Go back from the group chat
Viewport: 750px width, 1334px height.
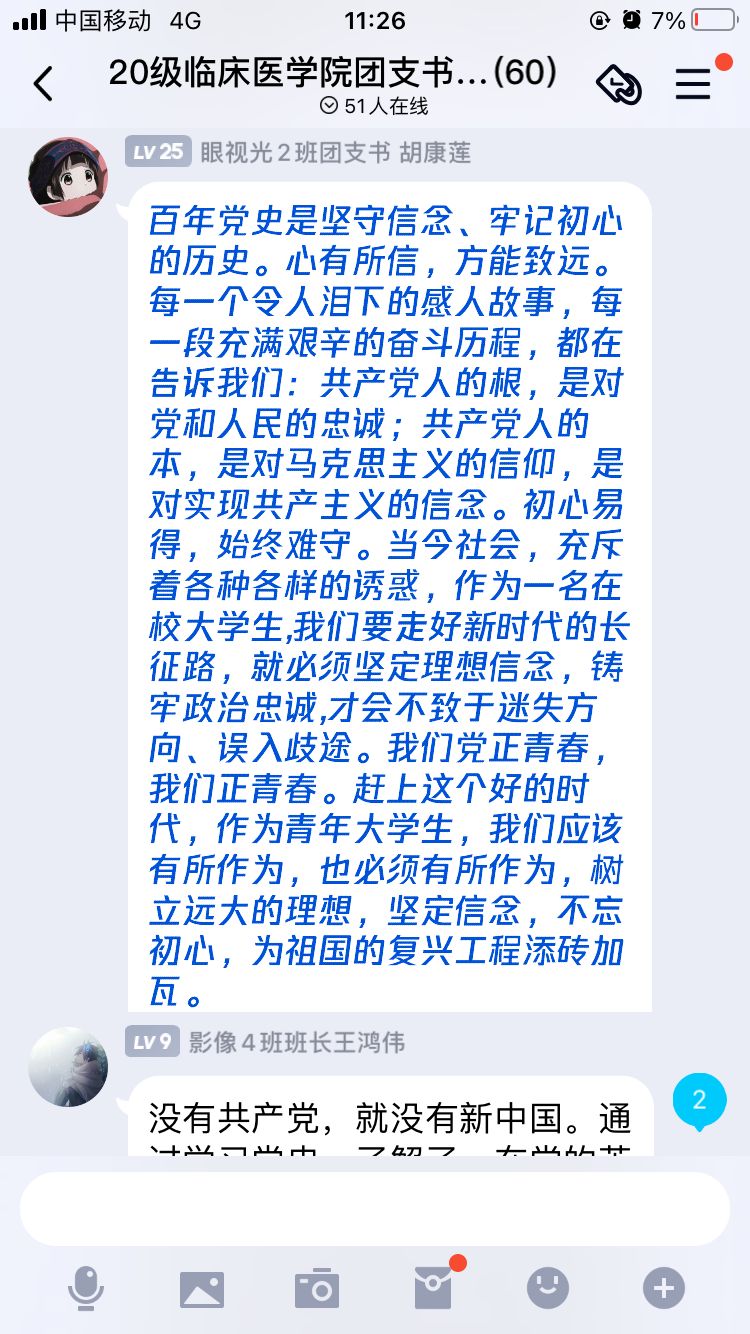tap(43, 85)
